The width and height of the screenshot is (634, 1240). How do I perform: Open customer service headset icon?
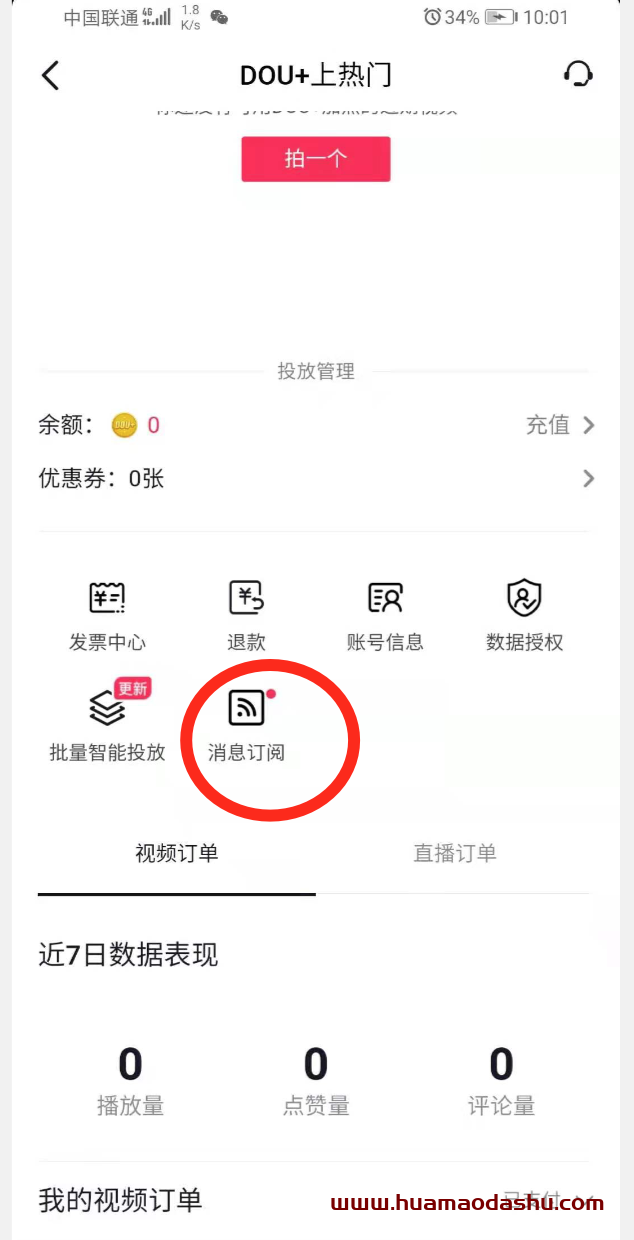tap(578, 74)
